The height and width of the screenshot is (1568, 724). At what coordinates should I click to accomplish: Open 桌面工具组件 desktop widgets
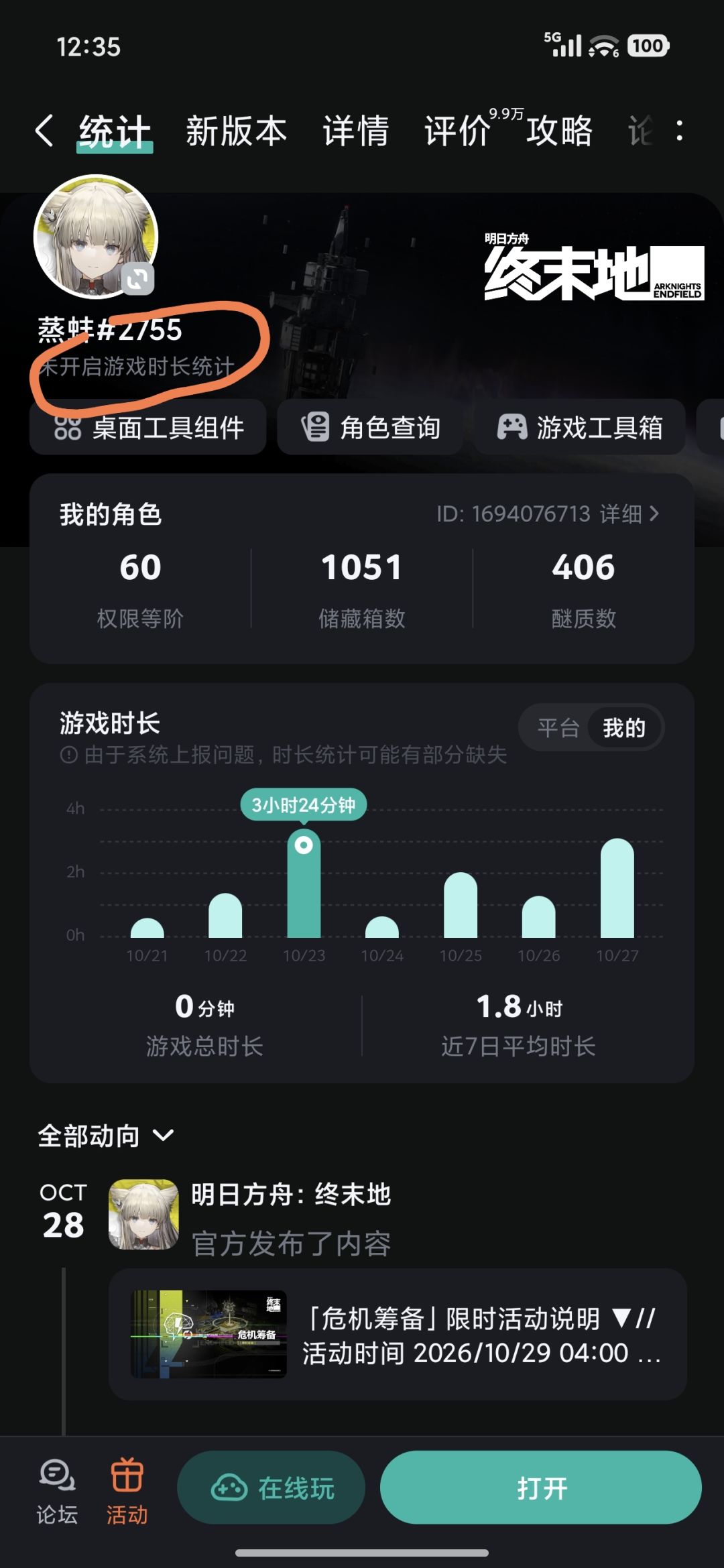pos(148,427)
